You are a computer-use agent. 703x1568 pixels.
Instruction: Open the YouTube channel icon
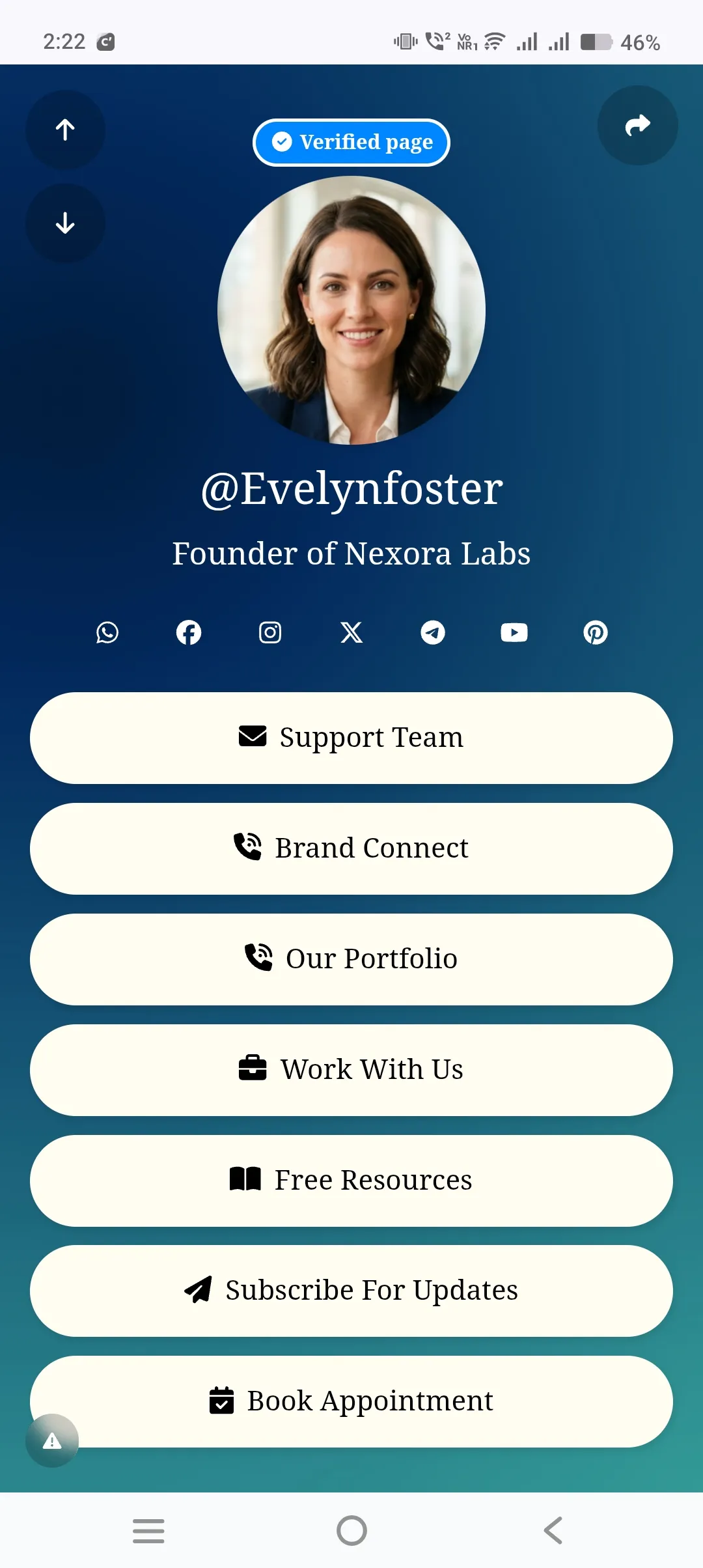(x=514, y=632)
